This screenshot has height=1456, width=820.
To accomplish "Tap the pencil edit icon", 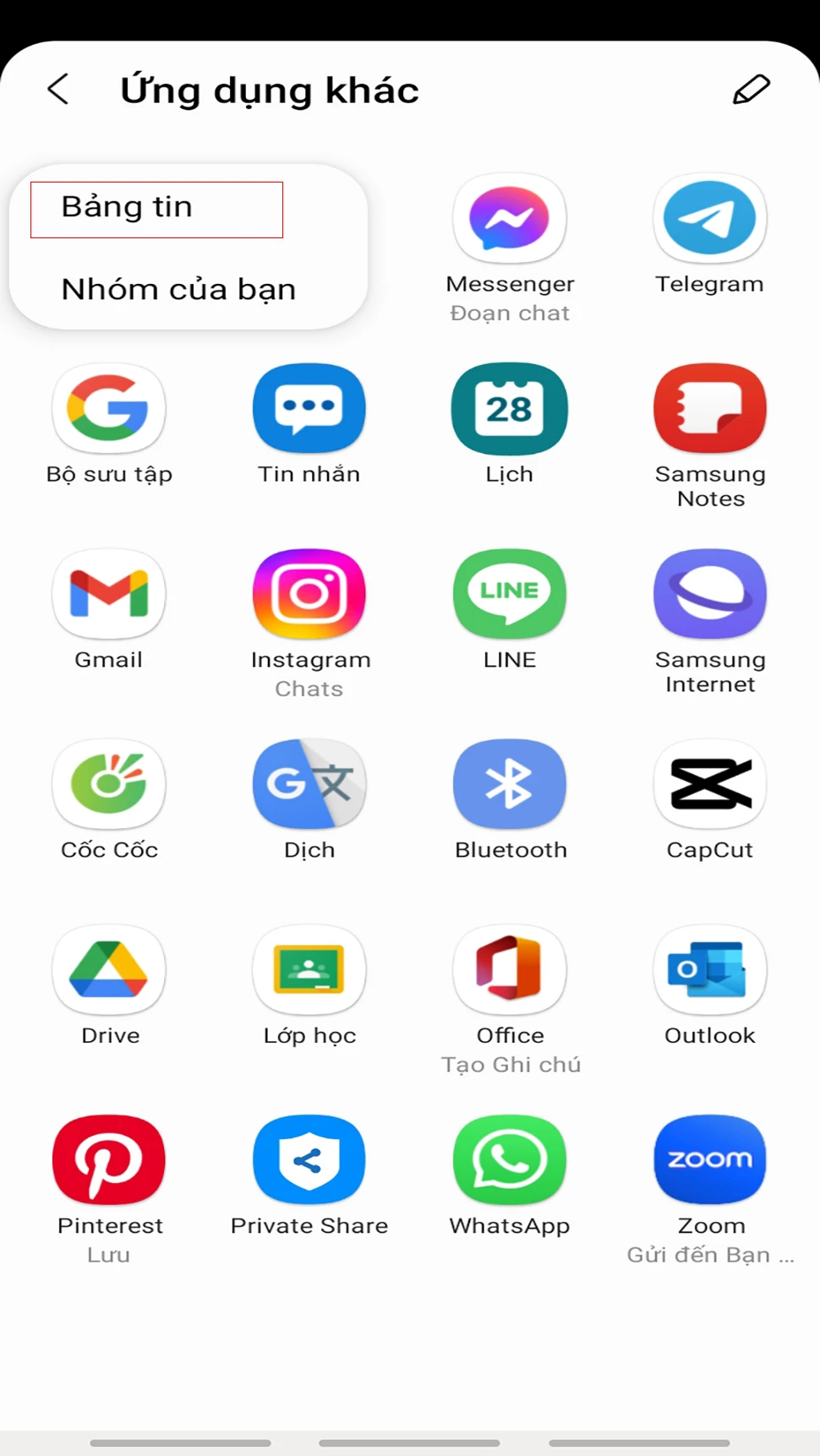I will (x=751, y=89).
